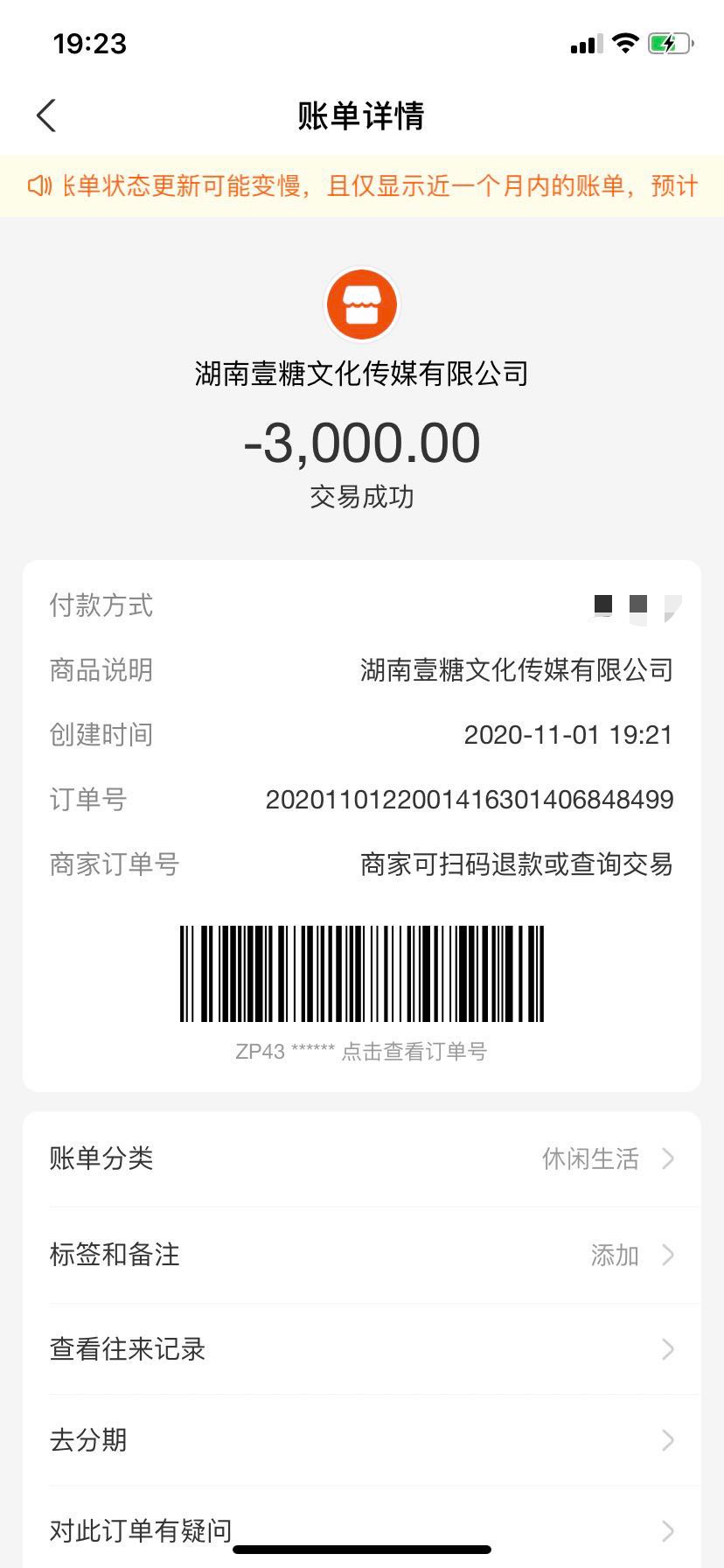The width and height of the screenshot is (724, 1568).
Task: Select 去分期 to pay in installments
Action: [362, 1440]
